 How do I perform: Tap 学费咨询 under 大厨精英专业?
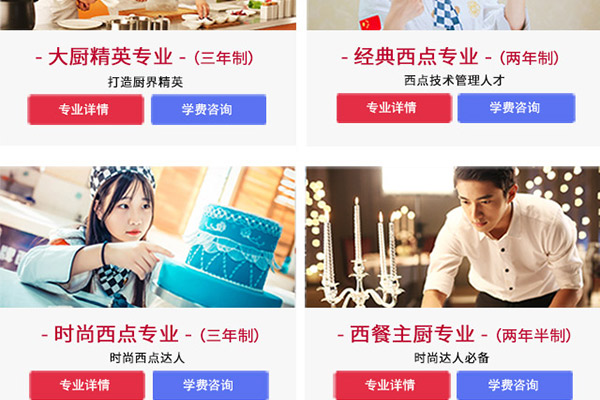tap(208, 109)
